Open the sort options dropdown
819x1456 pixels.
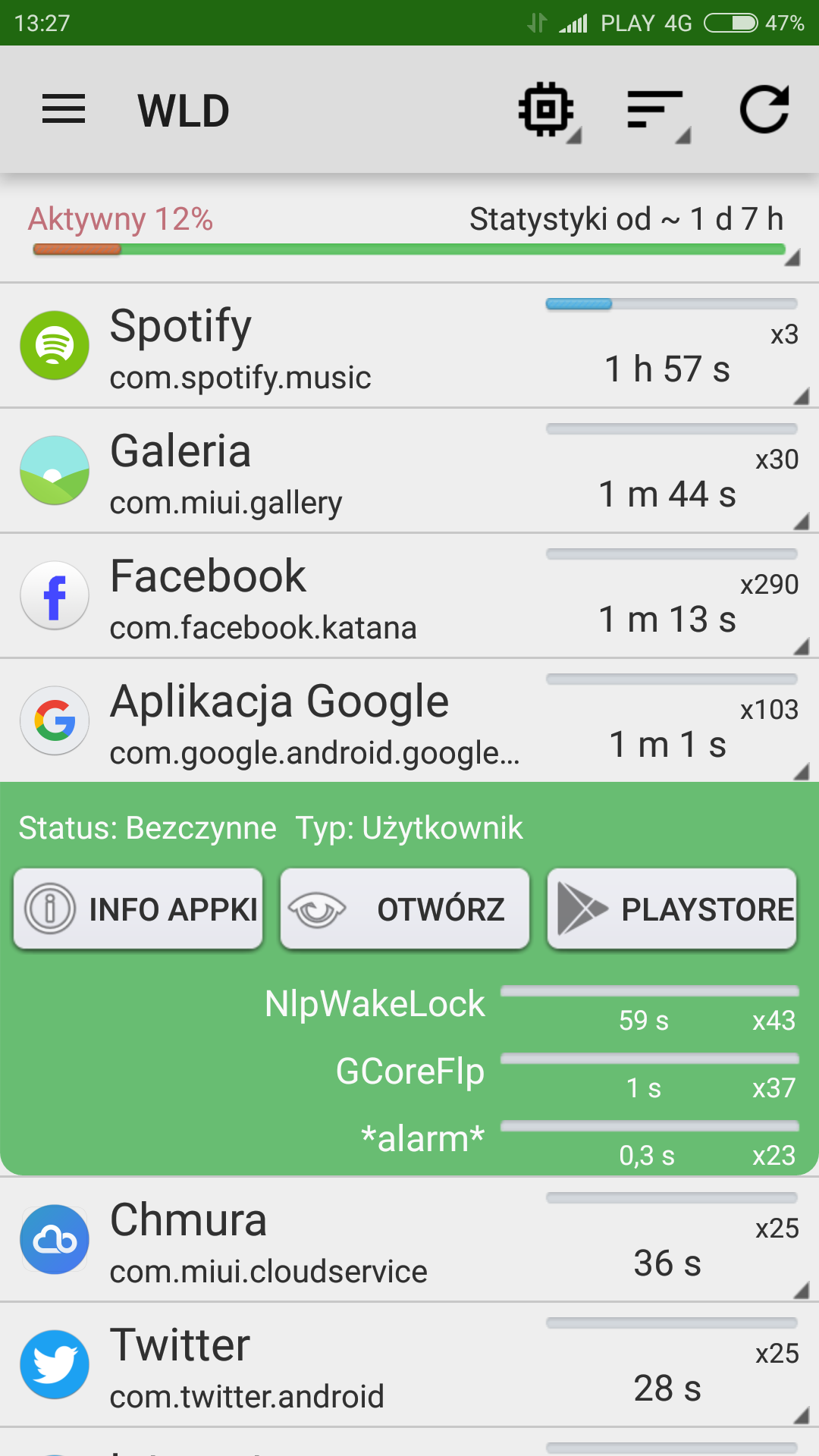[657, 111]
